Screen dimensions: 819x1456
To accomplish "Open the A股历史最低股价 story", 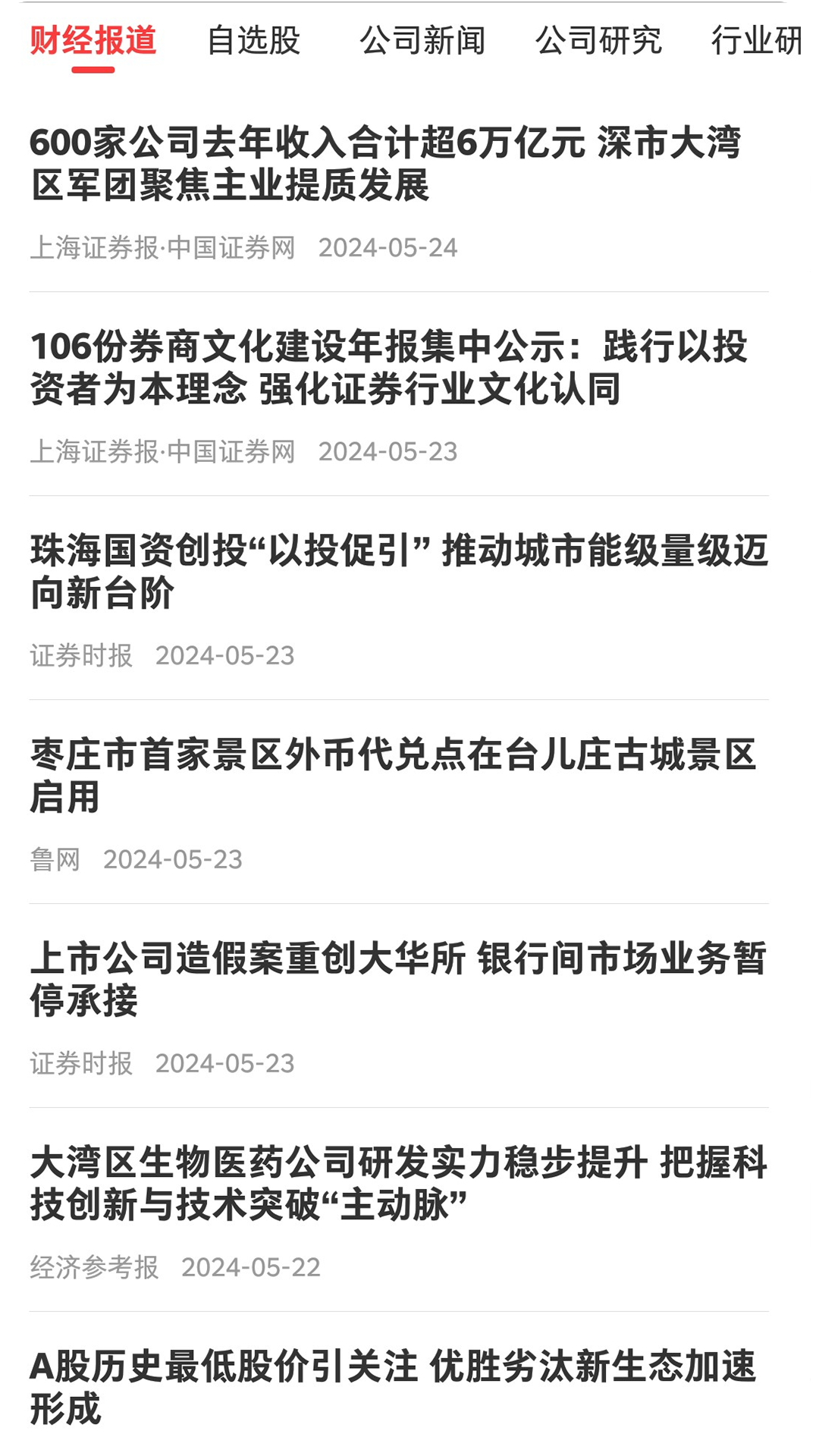I will point(393,1388).
